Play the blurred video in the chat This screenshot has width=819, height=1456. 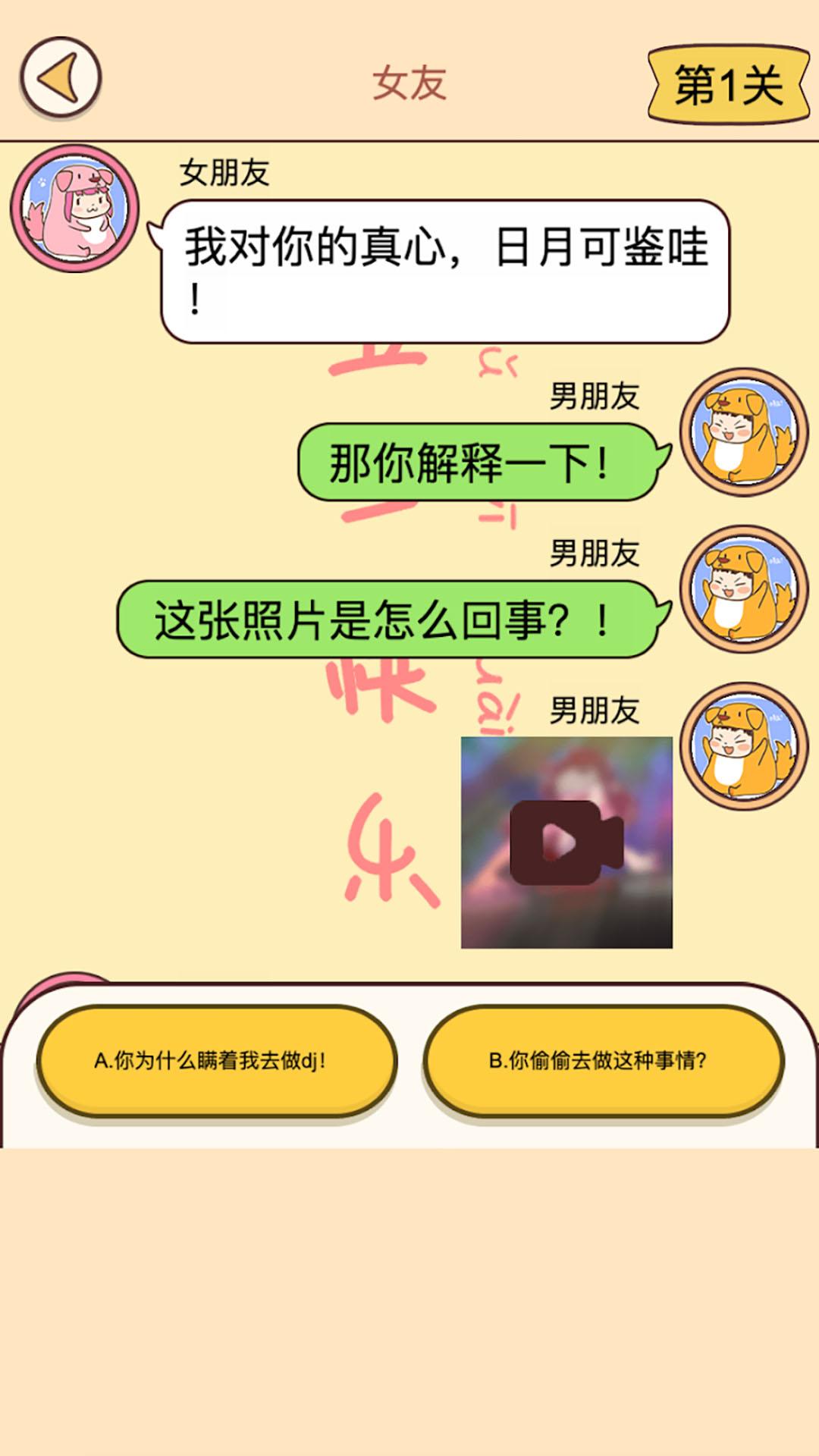coord(566,843)
